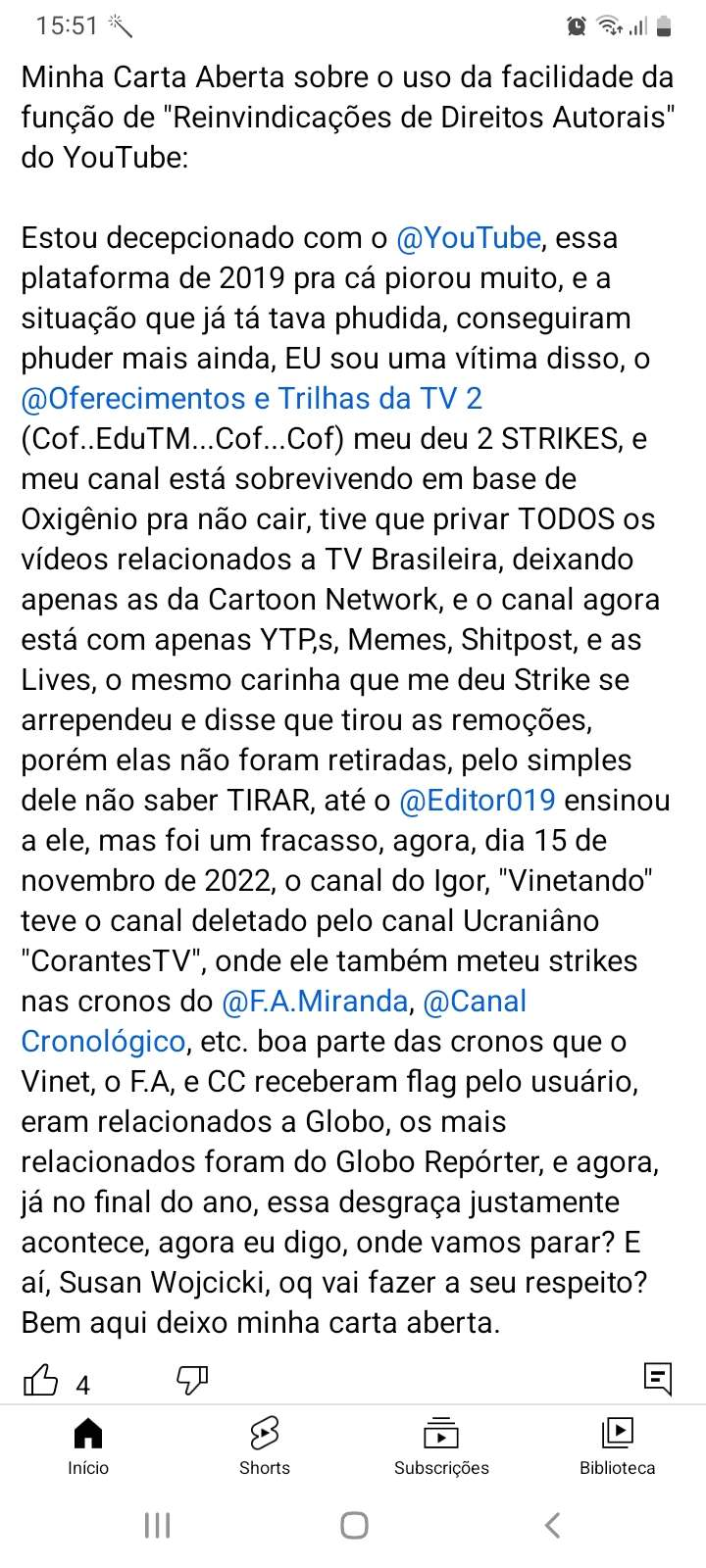Switch to the Shorts tab

265,1446
